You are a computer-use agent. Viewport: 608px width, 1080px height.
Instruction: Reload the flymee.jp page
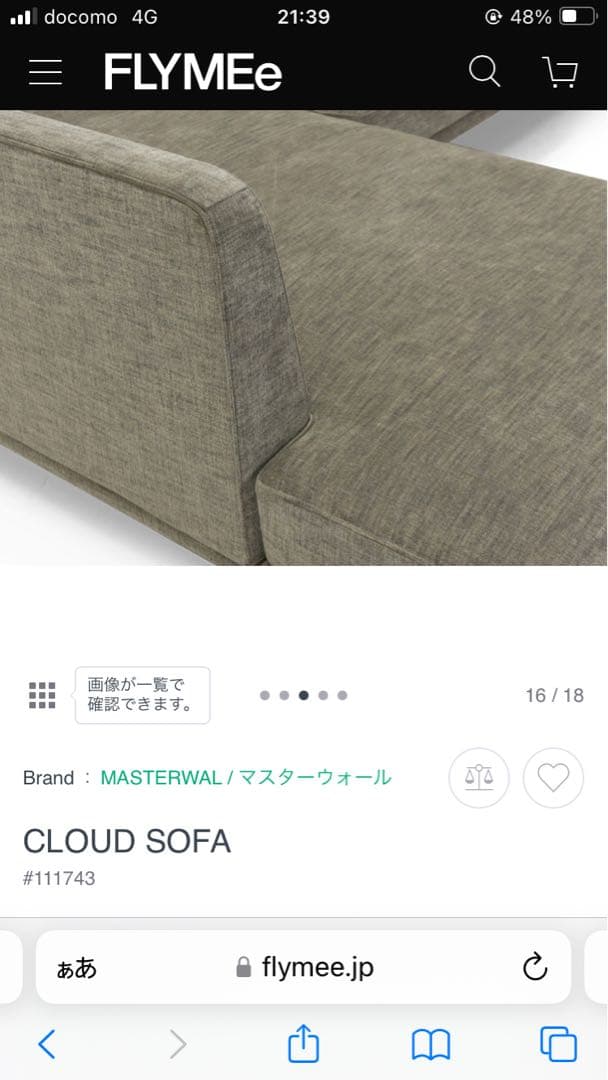pyautogui.click(x=535, y=967)
